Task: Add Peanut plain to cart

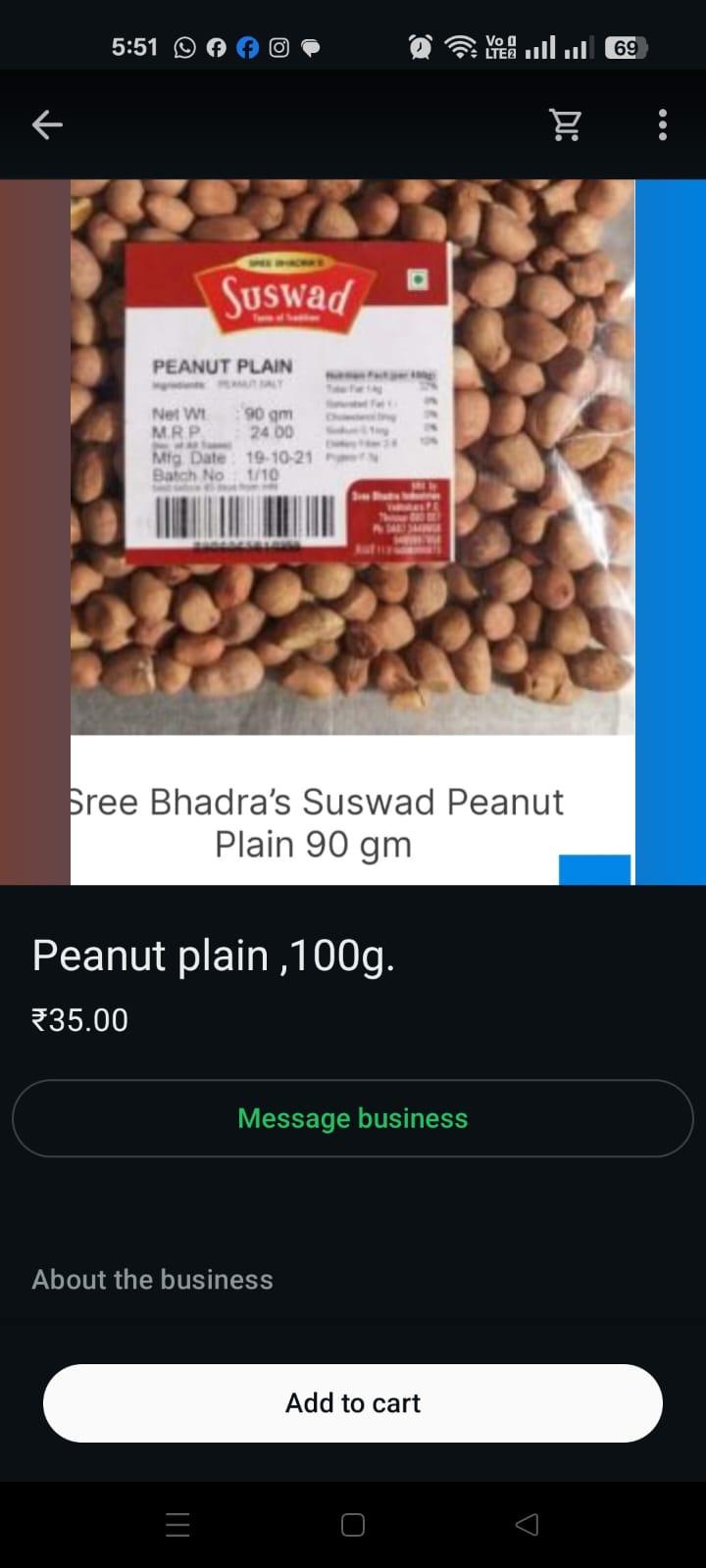Action: coord(353,1402)
